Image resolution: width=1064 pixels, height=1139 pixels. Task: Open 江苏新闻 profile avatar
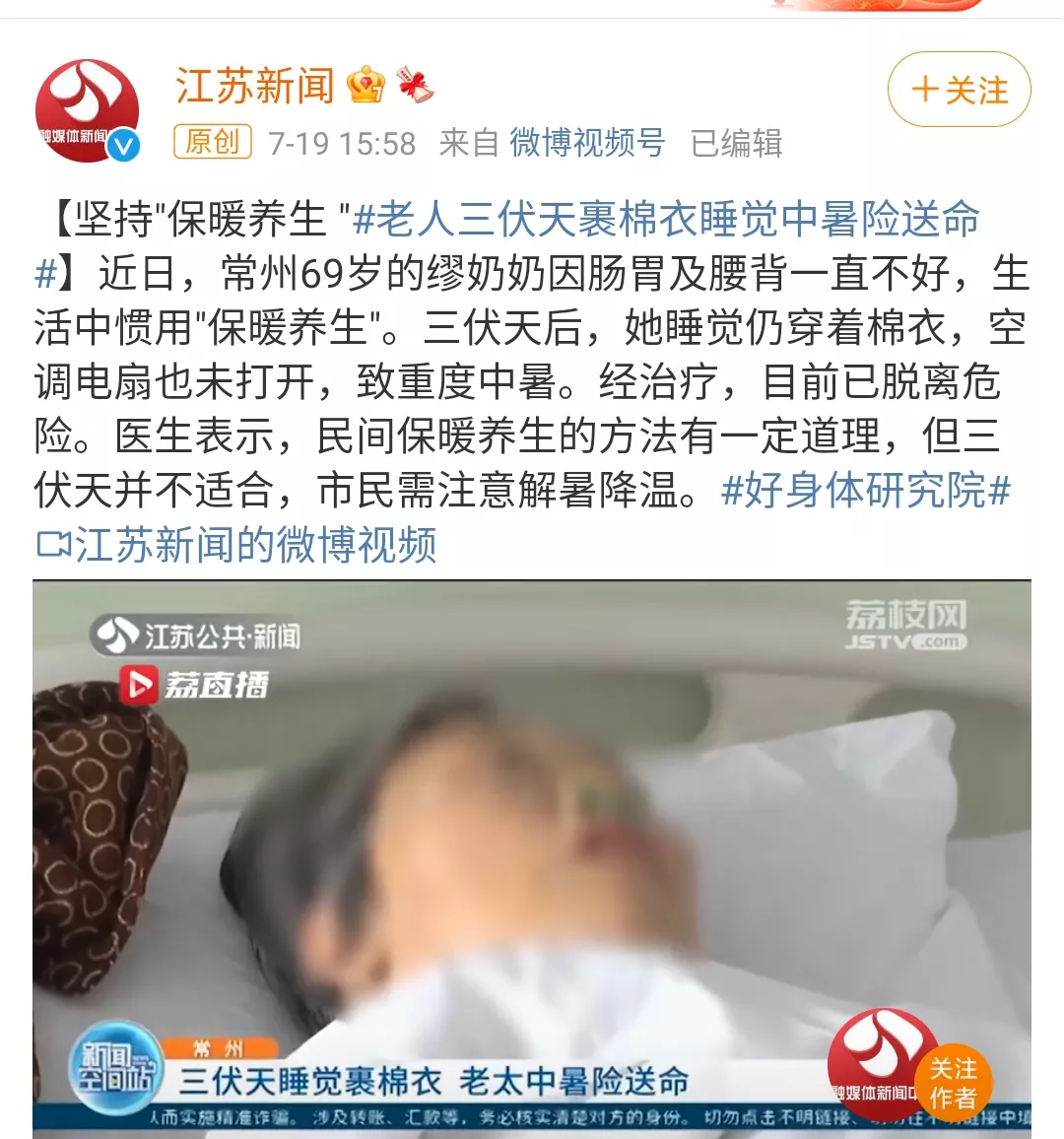click(x=88, y=110)
